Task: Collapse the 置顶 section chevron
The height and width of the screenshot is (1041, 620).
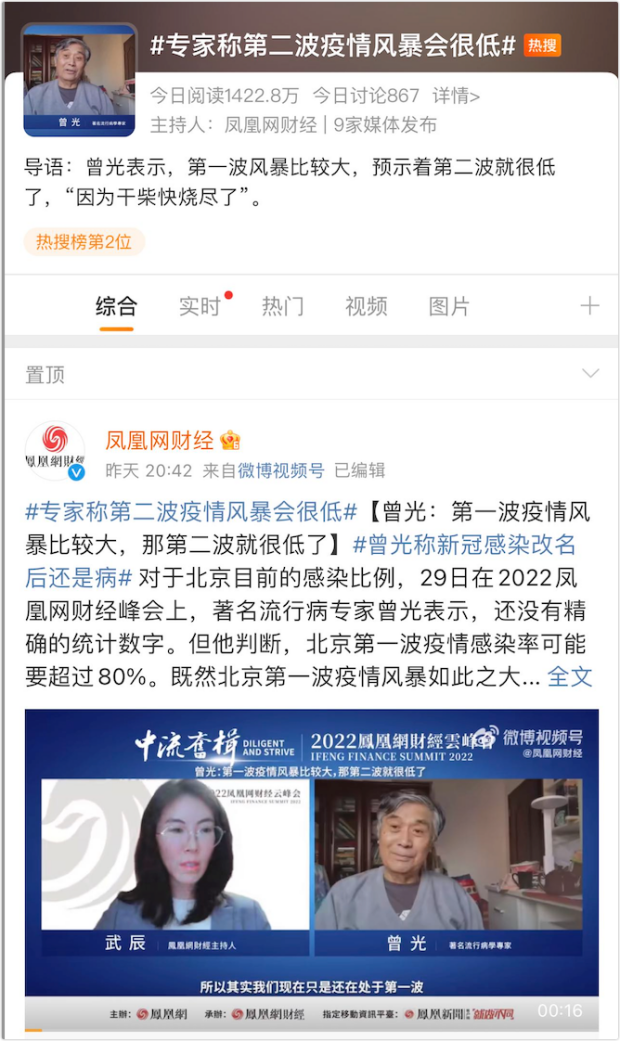Action: tap(590, 374)
